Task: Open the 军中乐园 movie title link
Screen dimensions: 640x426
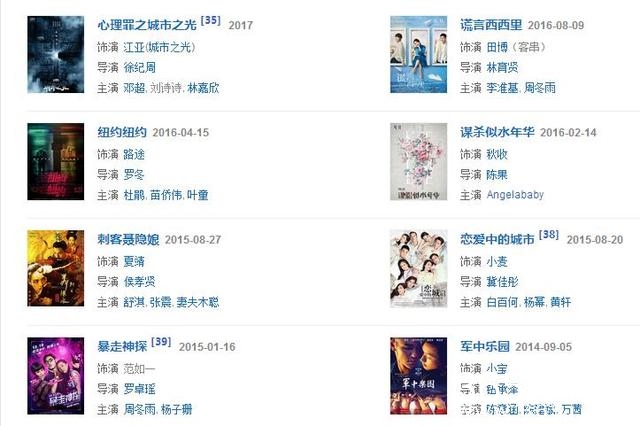Action: point(489,346)
